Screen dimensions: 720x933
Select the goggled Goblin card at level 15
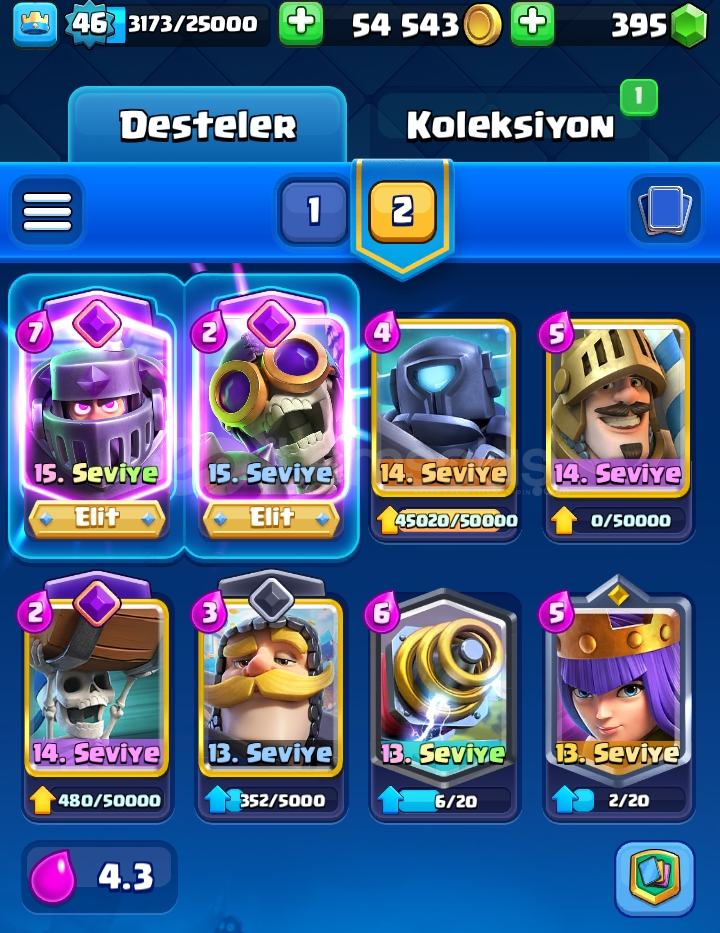tap(271, 410)
